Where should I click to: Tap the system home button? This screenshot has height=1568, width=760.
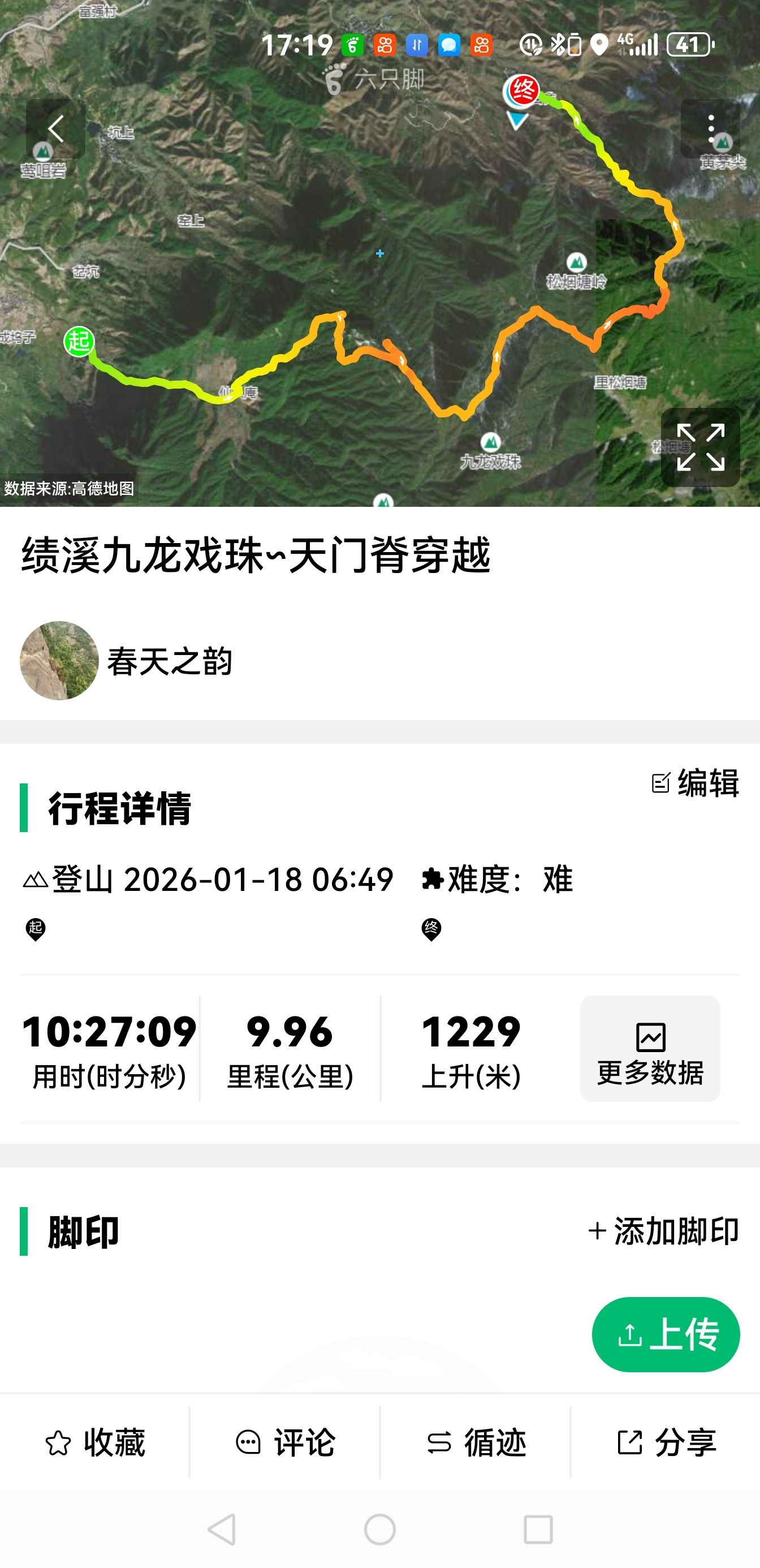379,1530
